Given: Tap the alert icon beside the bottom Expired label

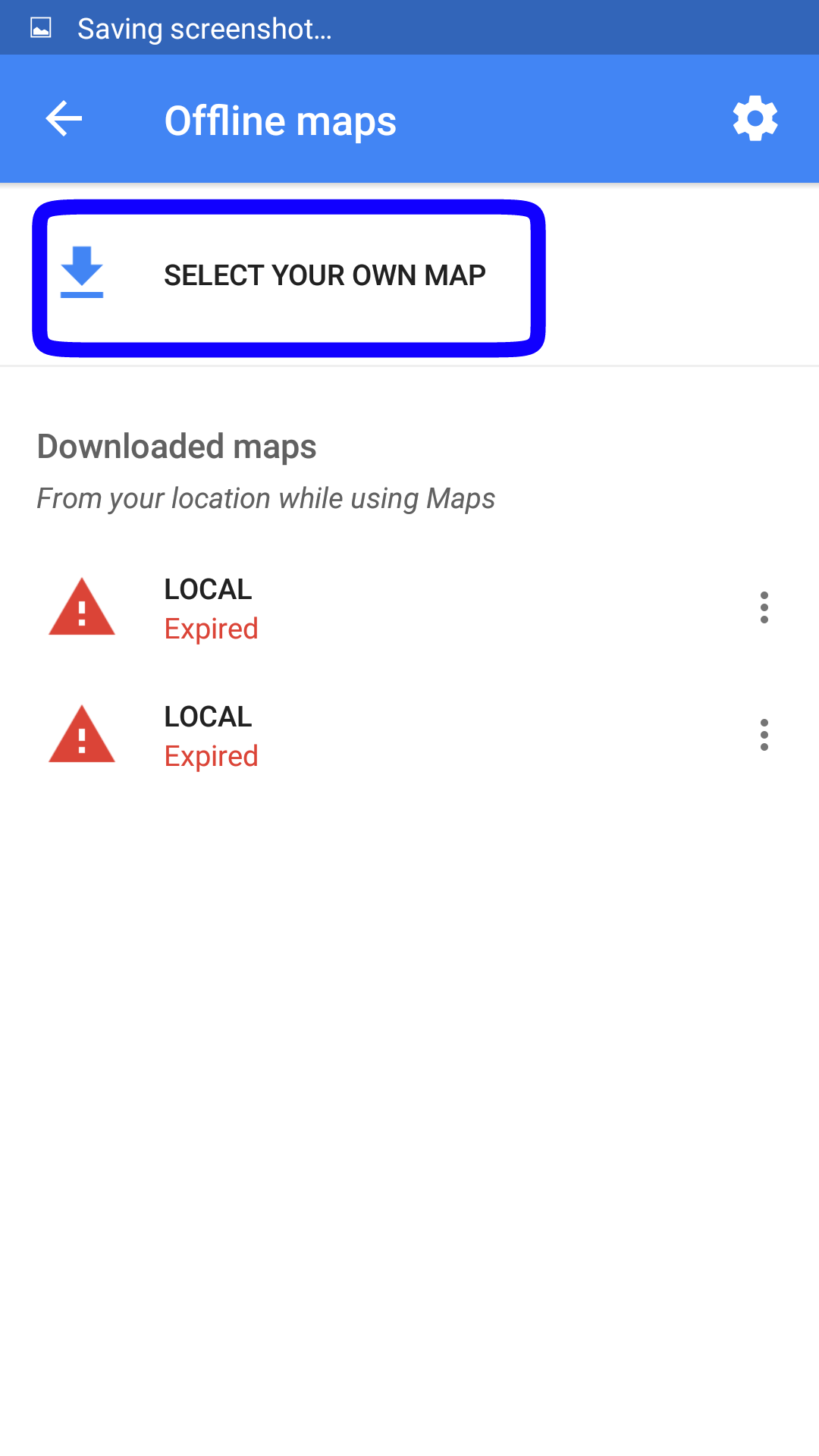Looking at the screenshot, I should point(82,734).
